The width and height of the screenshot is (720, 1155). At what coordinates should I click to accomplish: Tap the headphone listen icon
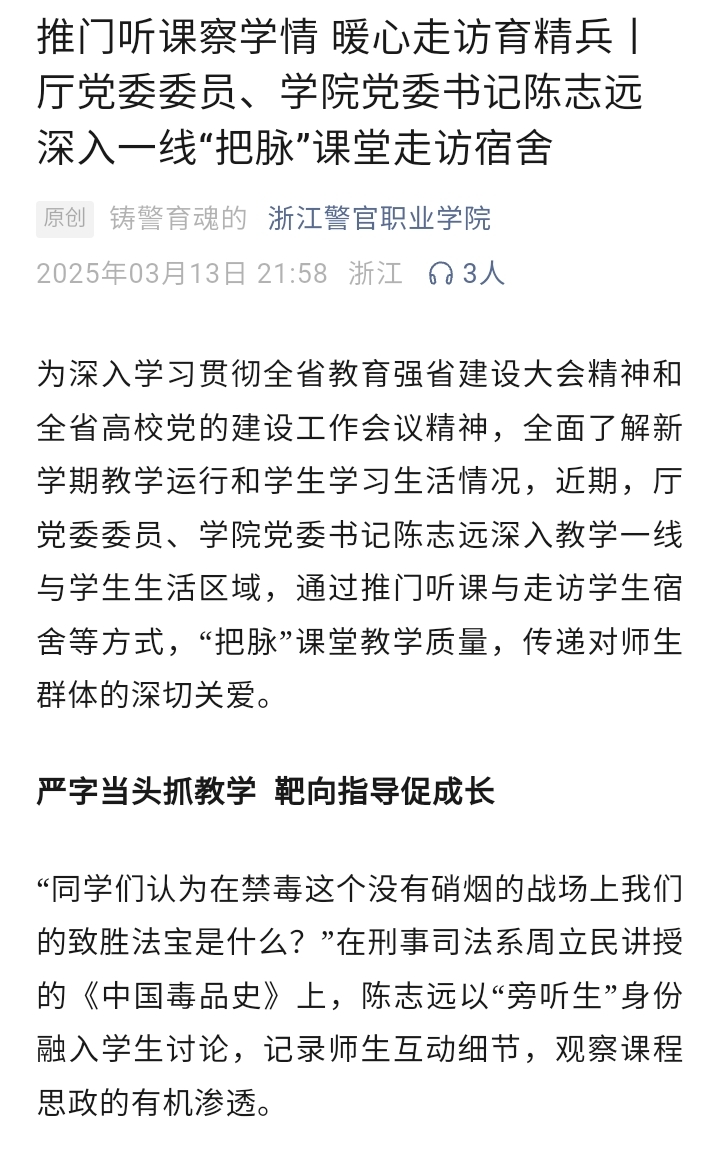tap(440, 273)
